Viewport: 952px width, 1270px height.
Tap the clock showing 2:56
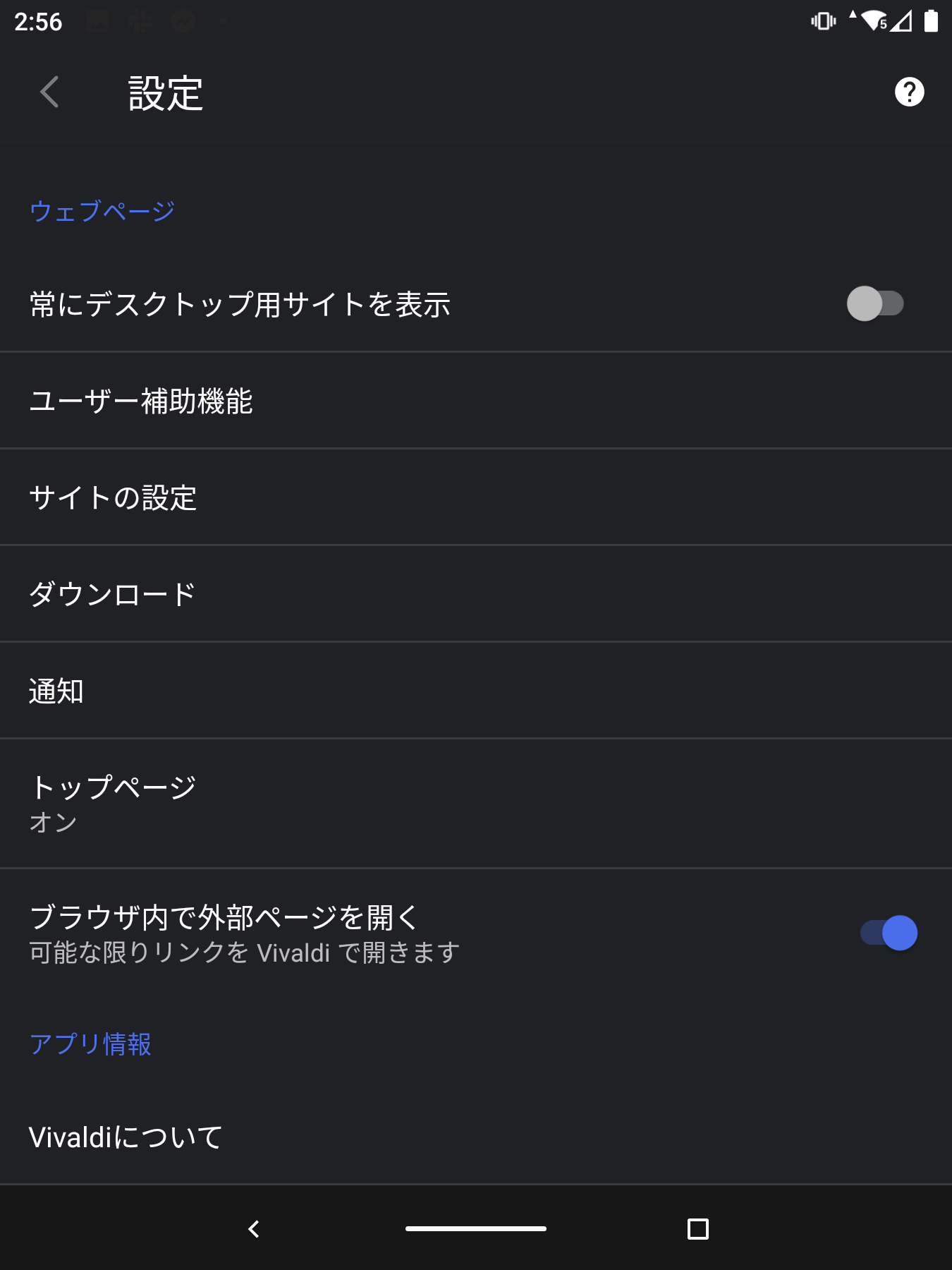tap(39, 20)
